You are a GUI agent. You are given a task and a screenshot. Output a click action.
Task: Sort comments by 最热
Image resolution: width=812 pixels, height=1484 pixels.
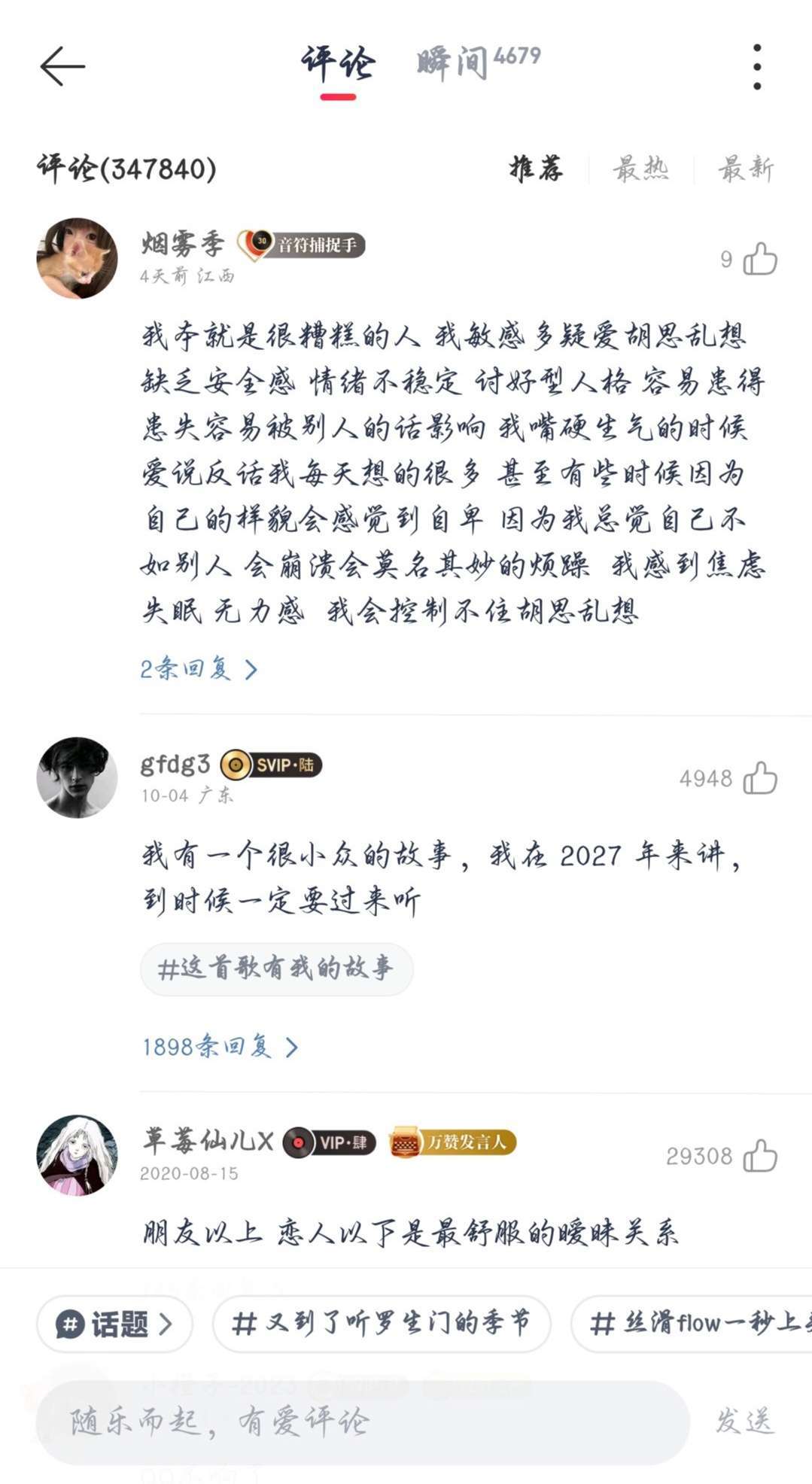pyautogui.click(x=640, y=169)
